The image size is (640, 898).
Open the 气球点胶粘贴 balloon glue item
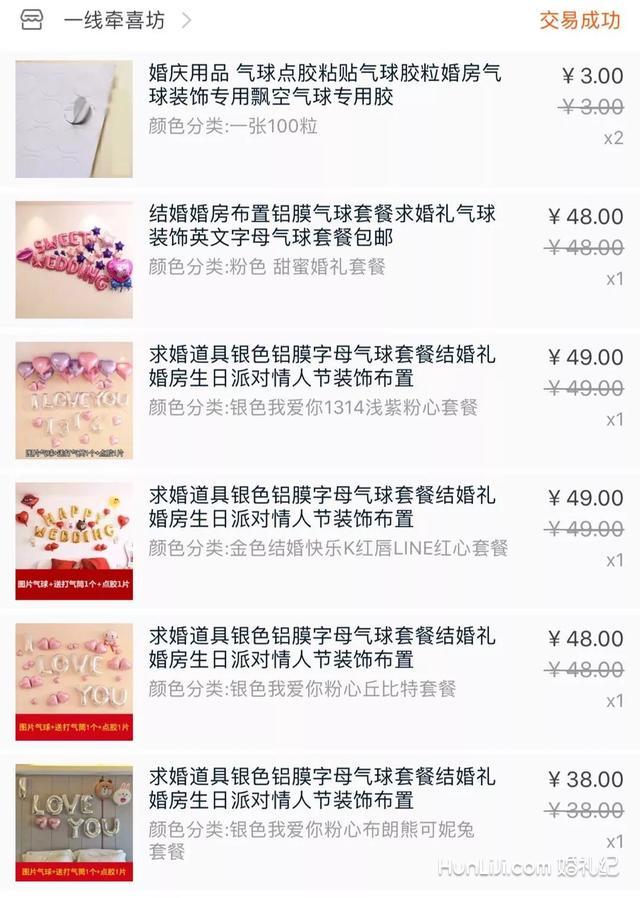point(324,86)
